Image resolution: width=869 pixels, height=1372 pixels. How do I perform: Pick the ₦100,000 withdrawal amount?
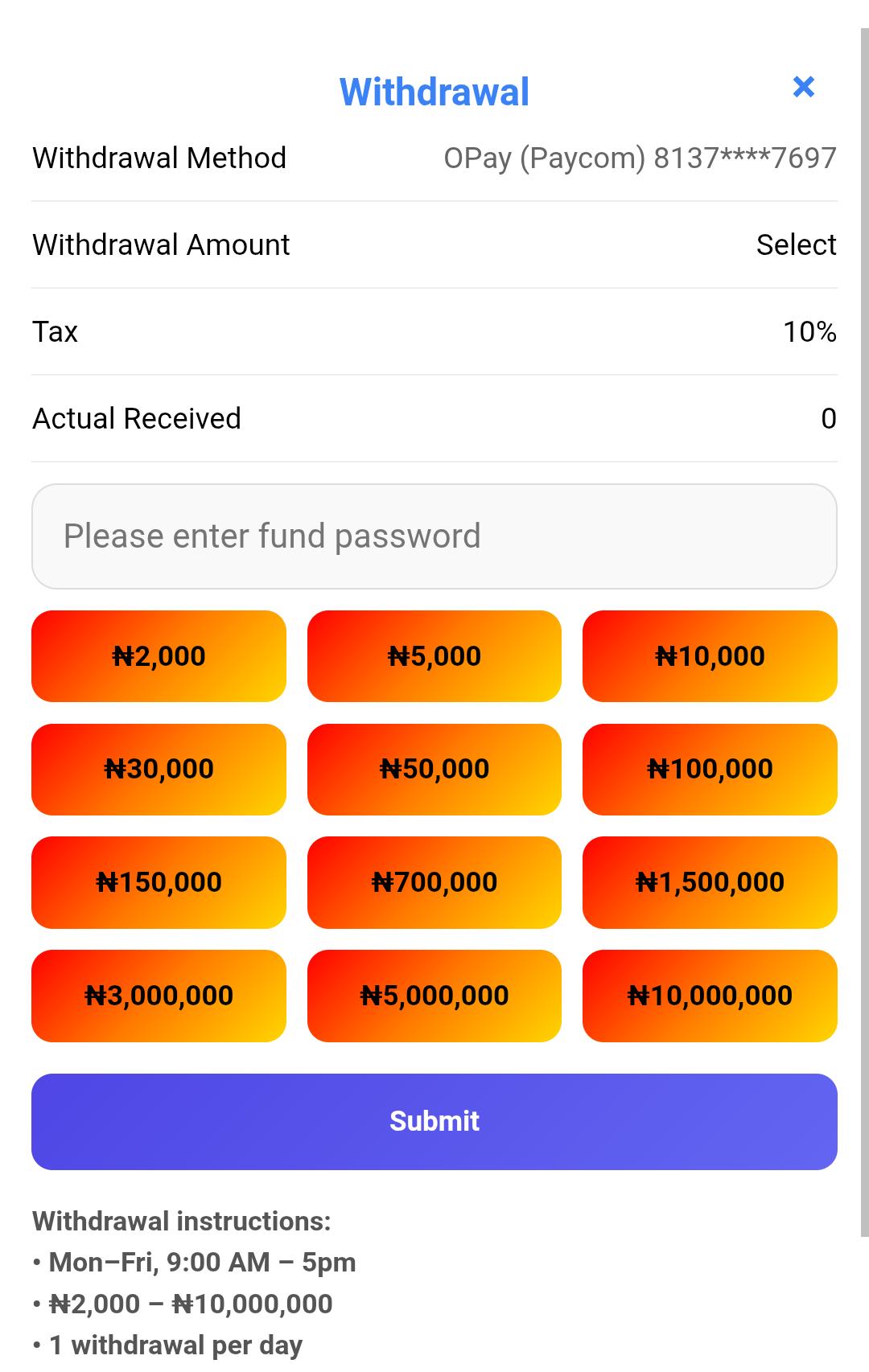710,769
